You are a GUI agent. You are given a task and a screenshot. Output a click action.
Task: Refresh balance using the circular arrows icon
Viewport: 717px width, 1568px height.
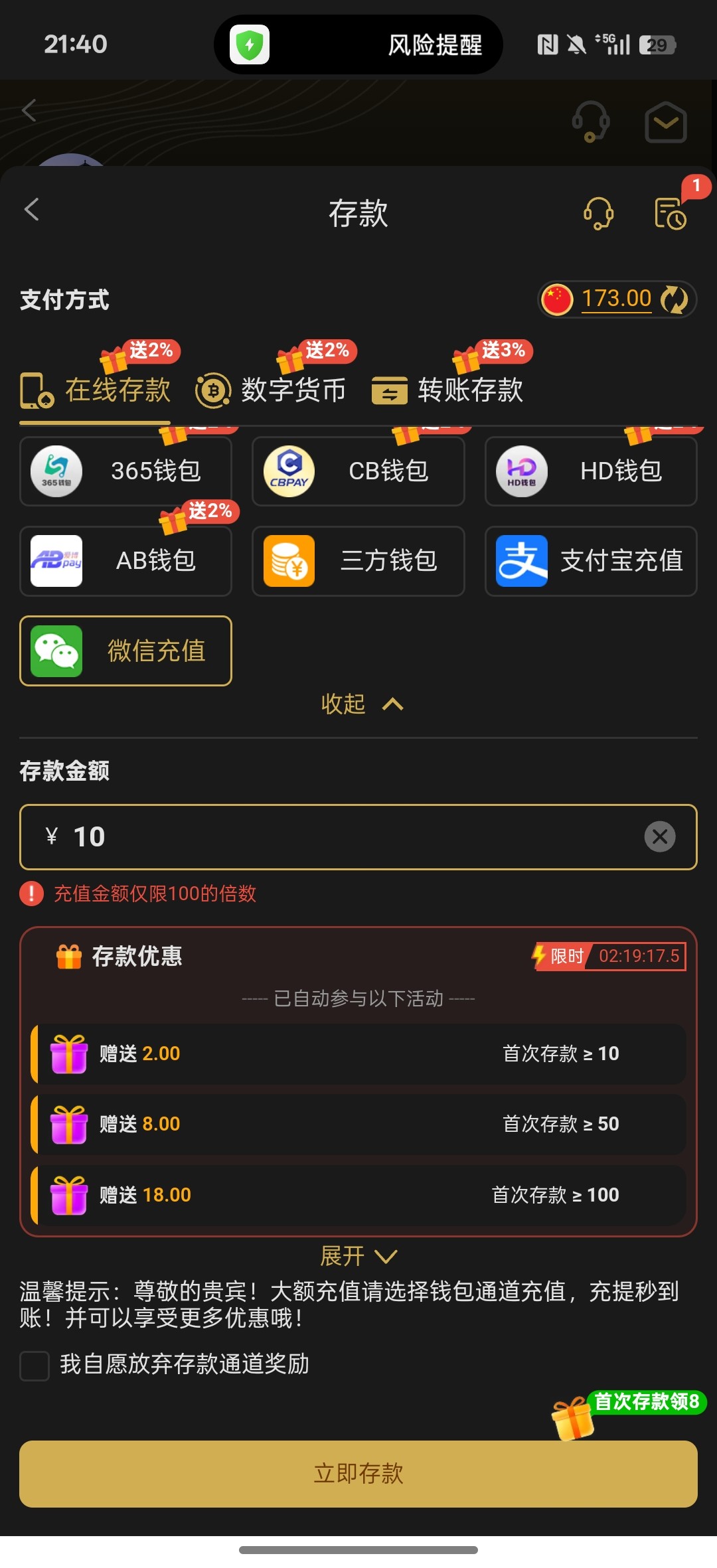click(x=675, y=299)
